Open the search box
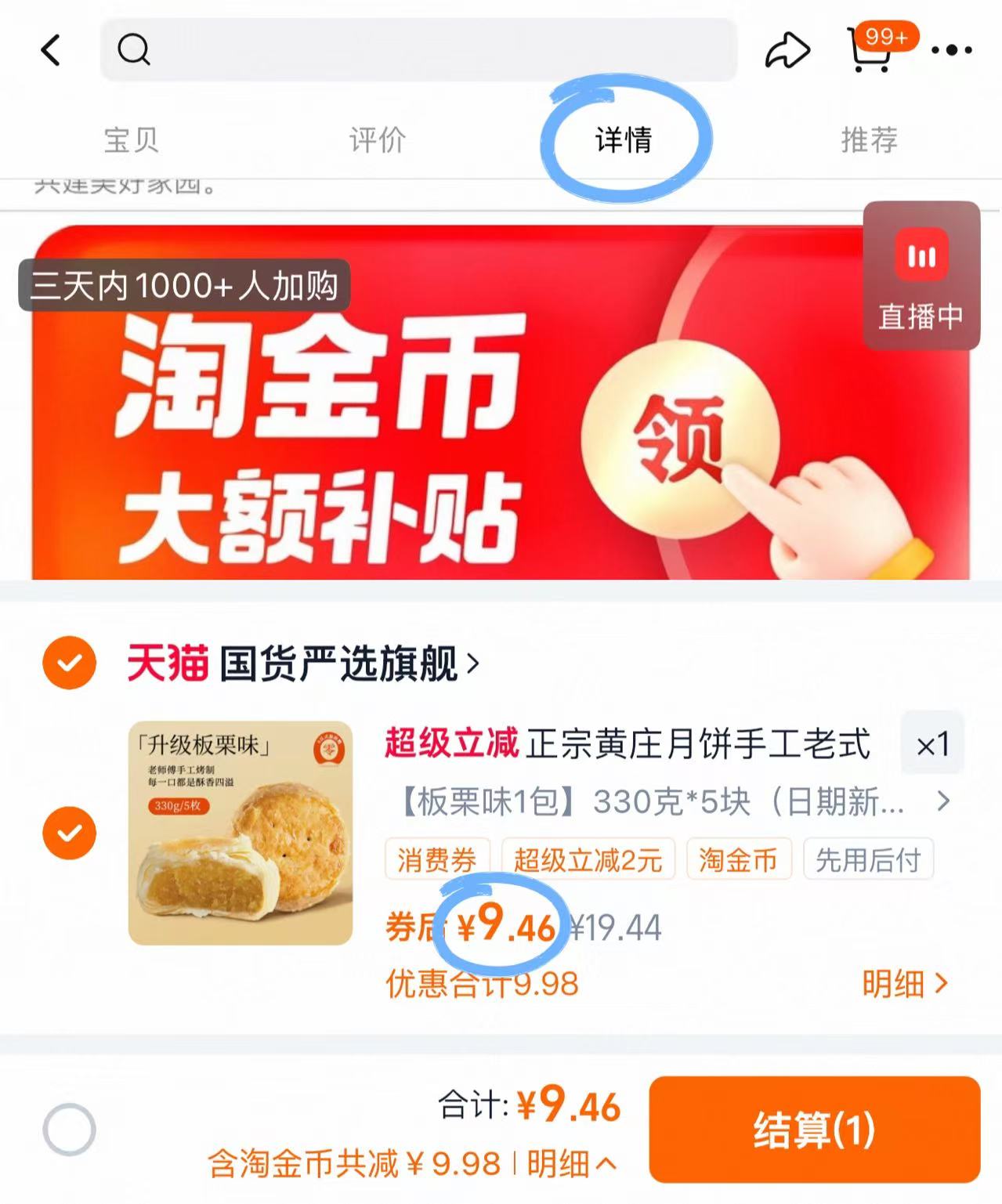Screen dimensions: 1002x1204 418,50
